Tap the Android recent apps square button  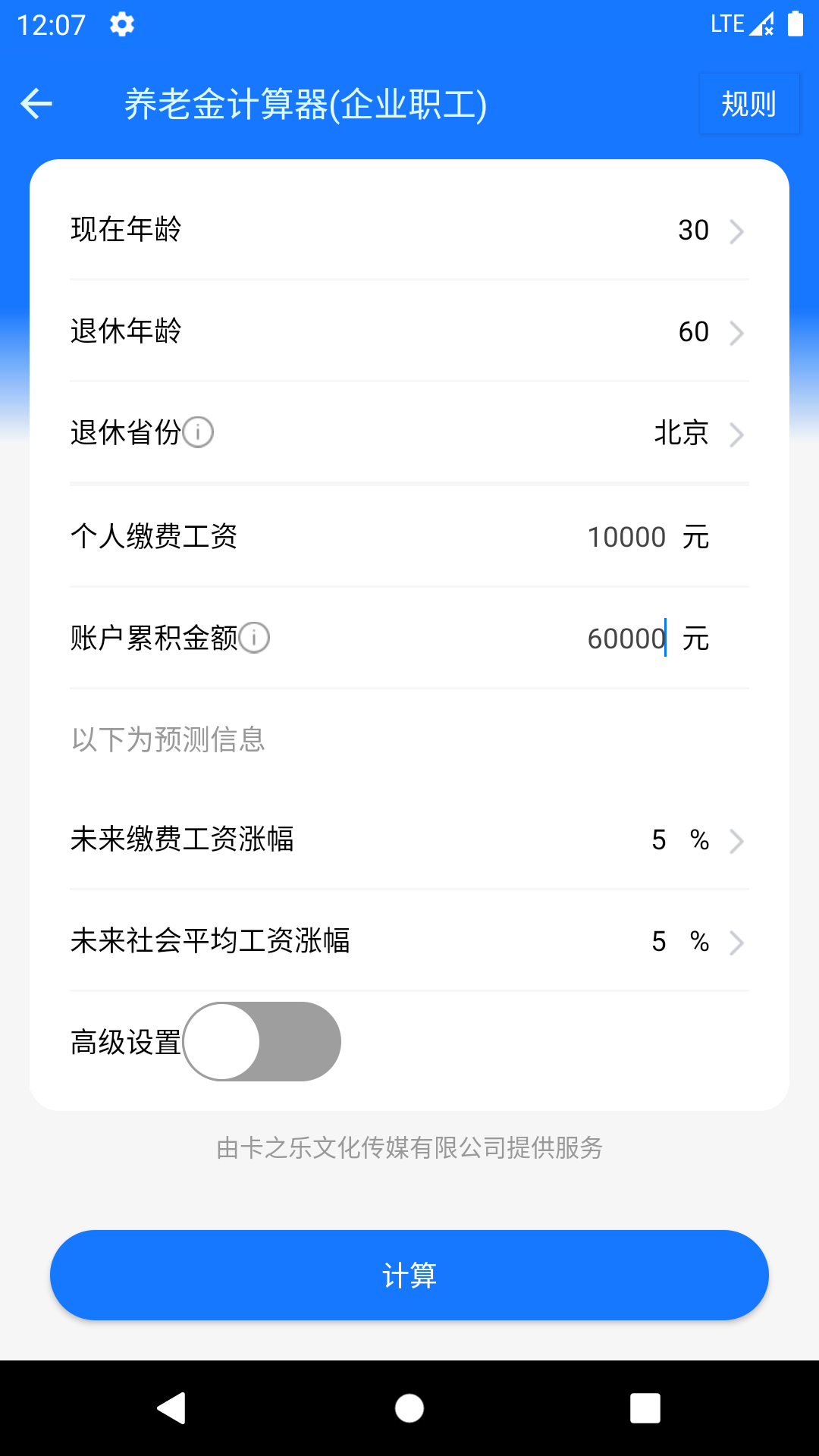[x=645, y=1409]
